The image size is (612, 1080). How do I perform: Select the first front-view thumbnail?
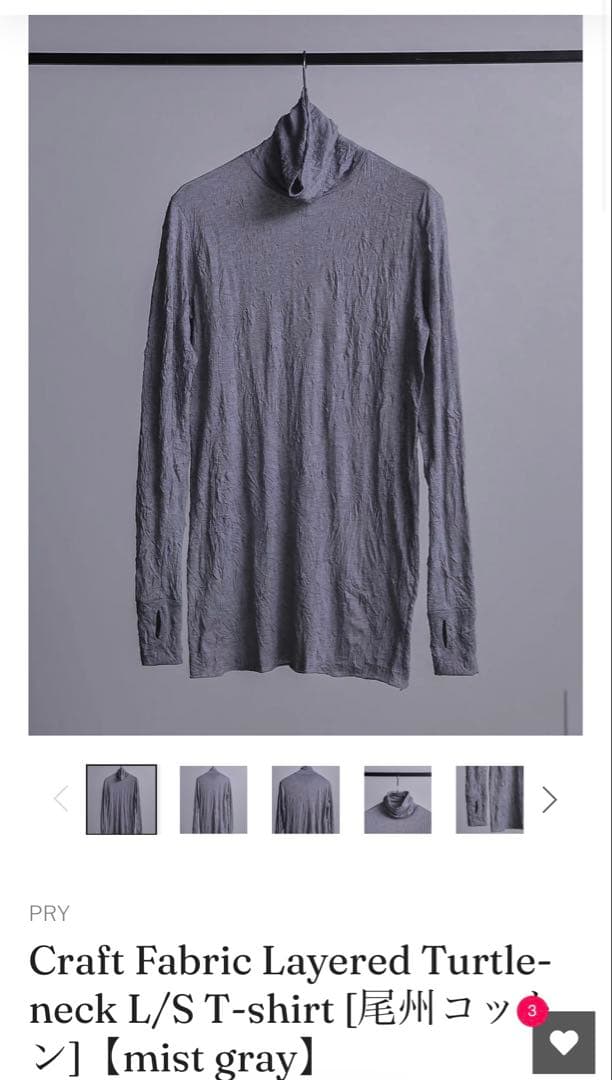tap(121, 799)
